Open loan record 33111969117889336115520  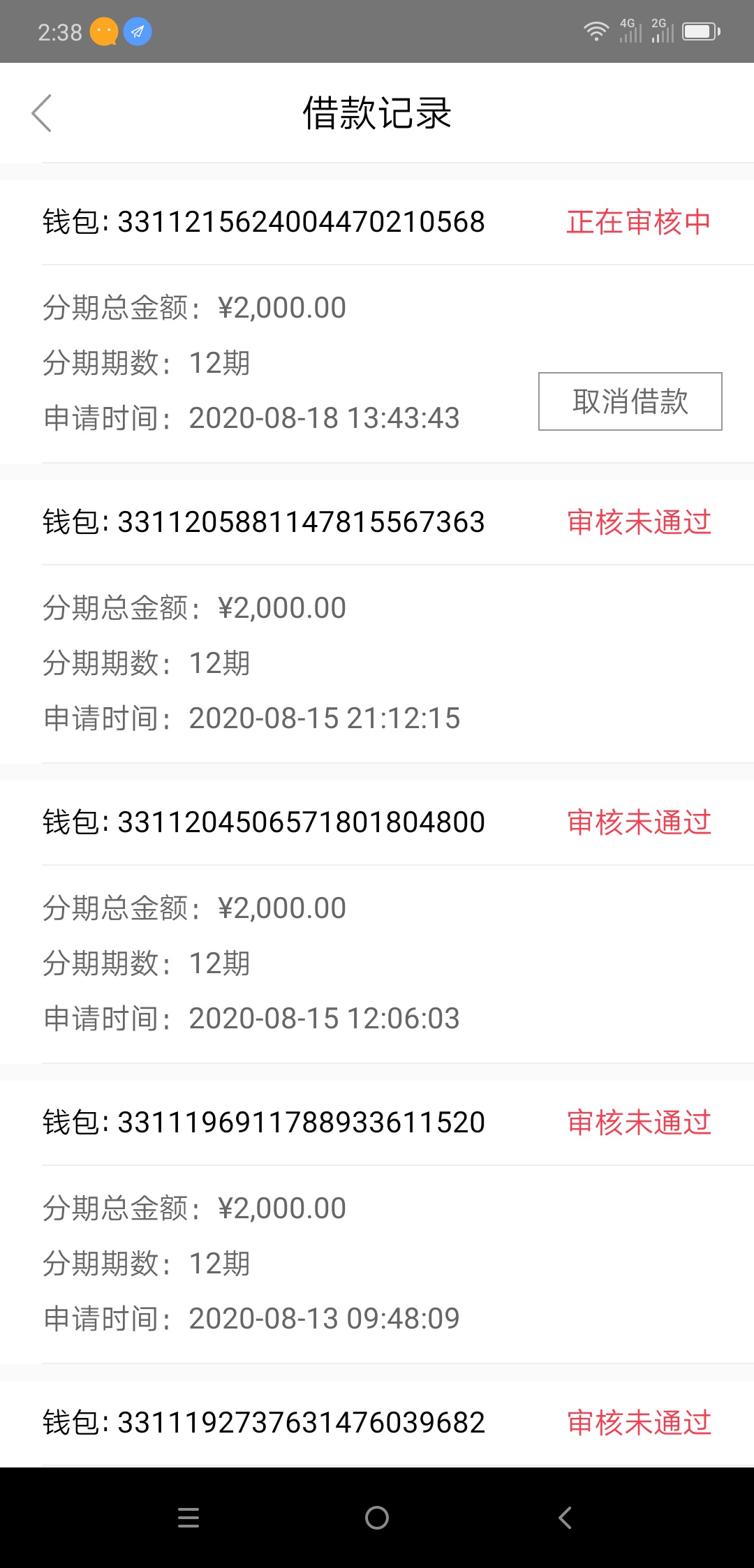click(x=377, y=1222)
